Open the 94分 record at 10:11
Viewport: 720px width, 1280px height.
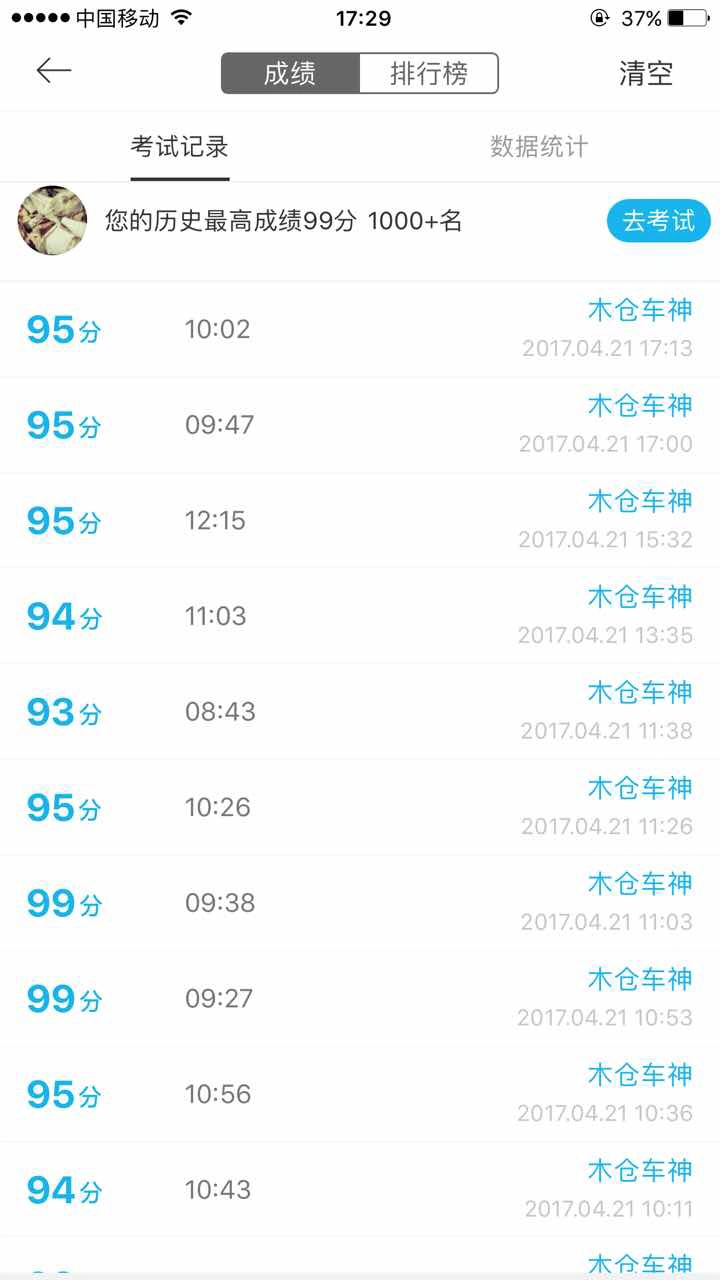[x=360, y=1190]
